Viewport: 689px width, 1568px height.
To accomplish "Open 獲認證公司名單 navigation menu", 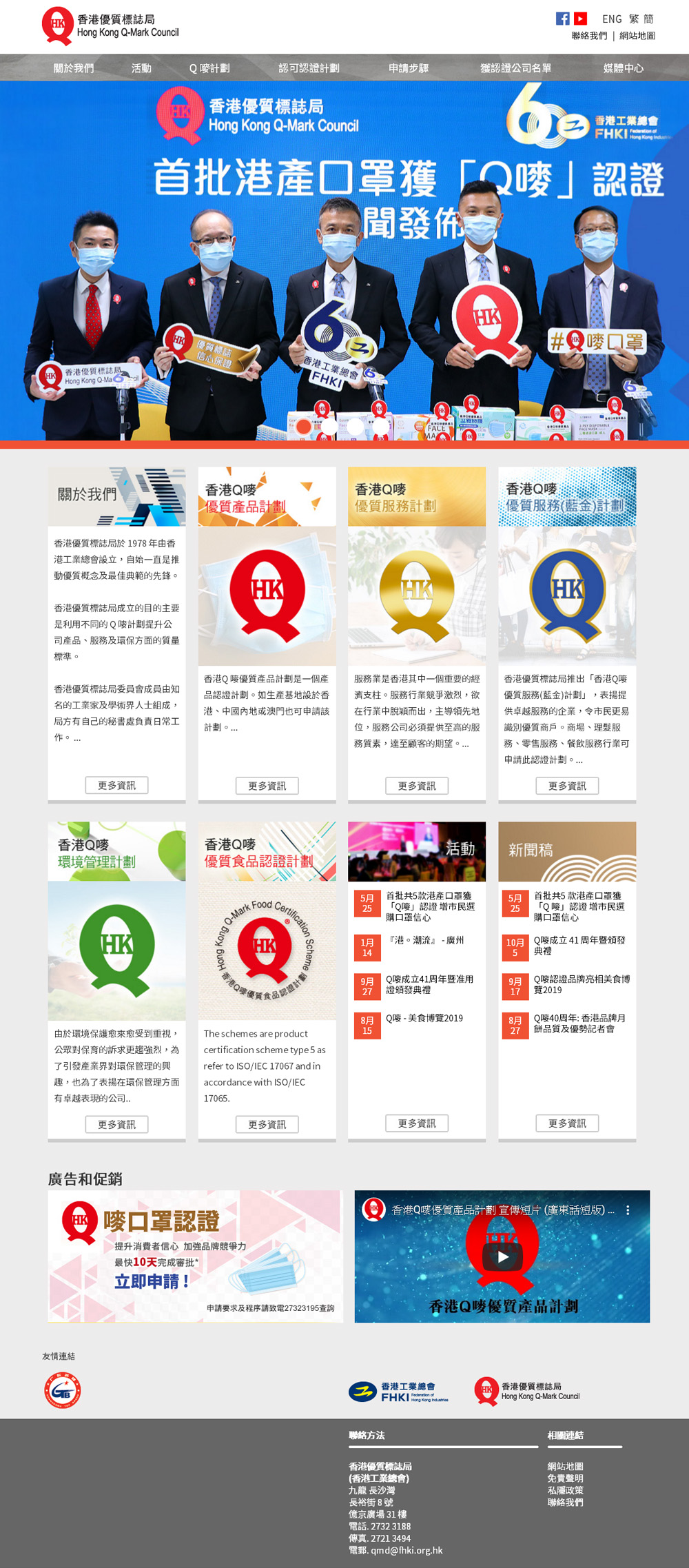I will click(x=515, y=68).
